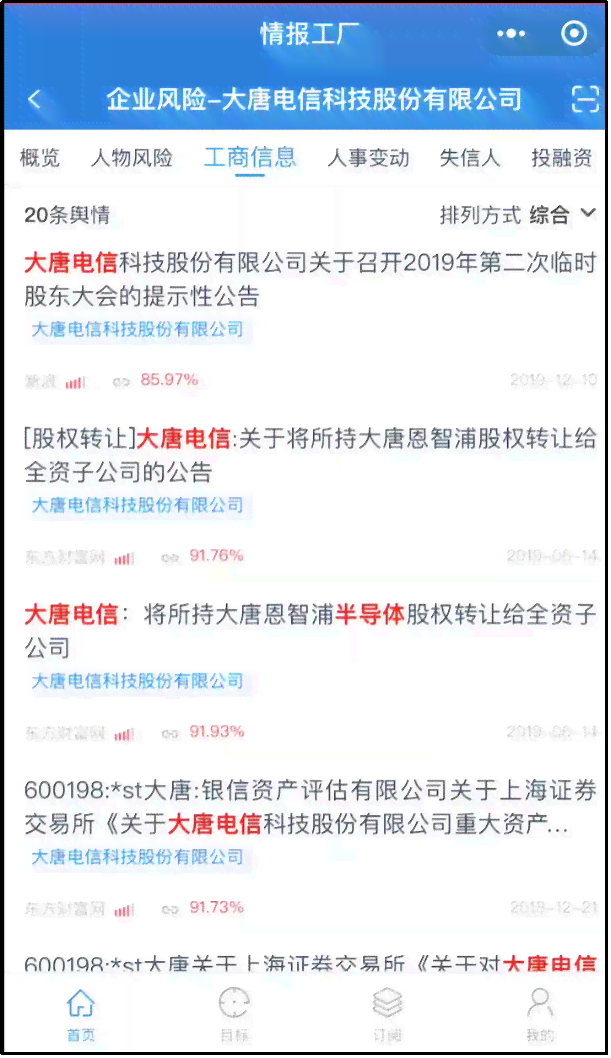
Task: Open the [股权转让] 大唐恩智浦 announcement article
Action: point(309,454)
